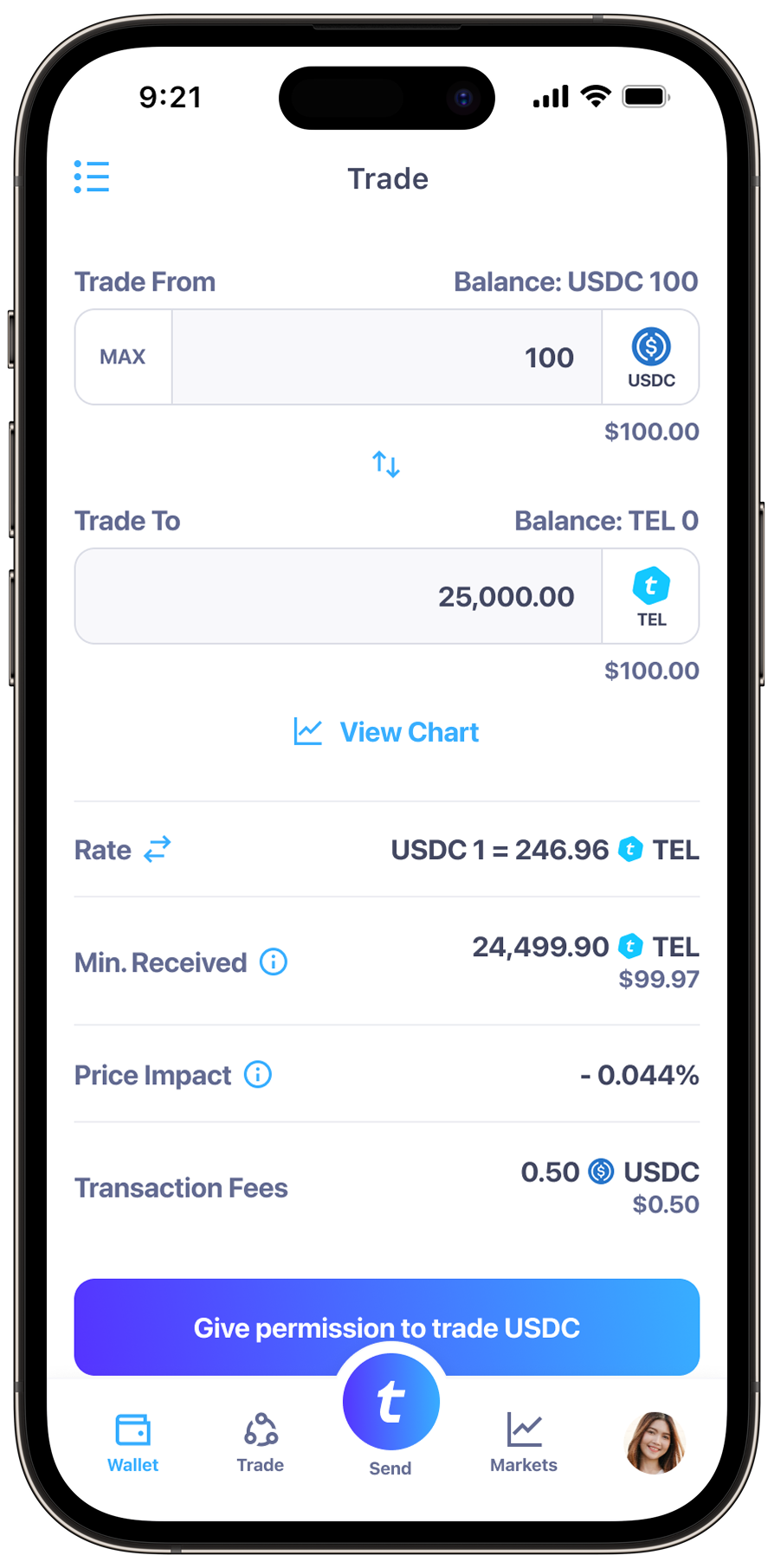The height and width of the screenshot is (1568, 774).
Task: Choose the TEL token selector
Action: coord(651,595)
